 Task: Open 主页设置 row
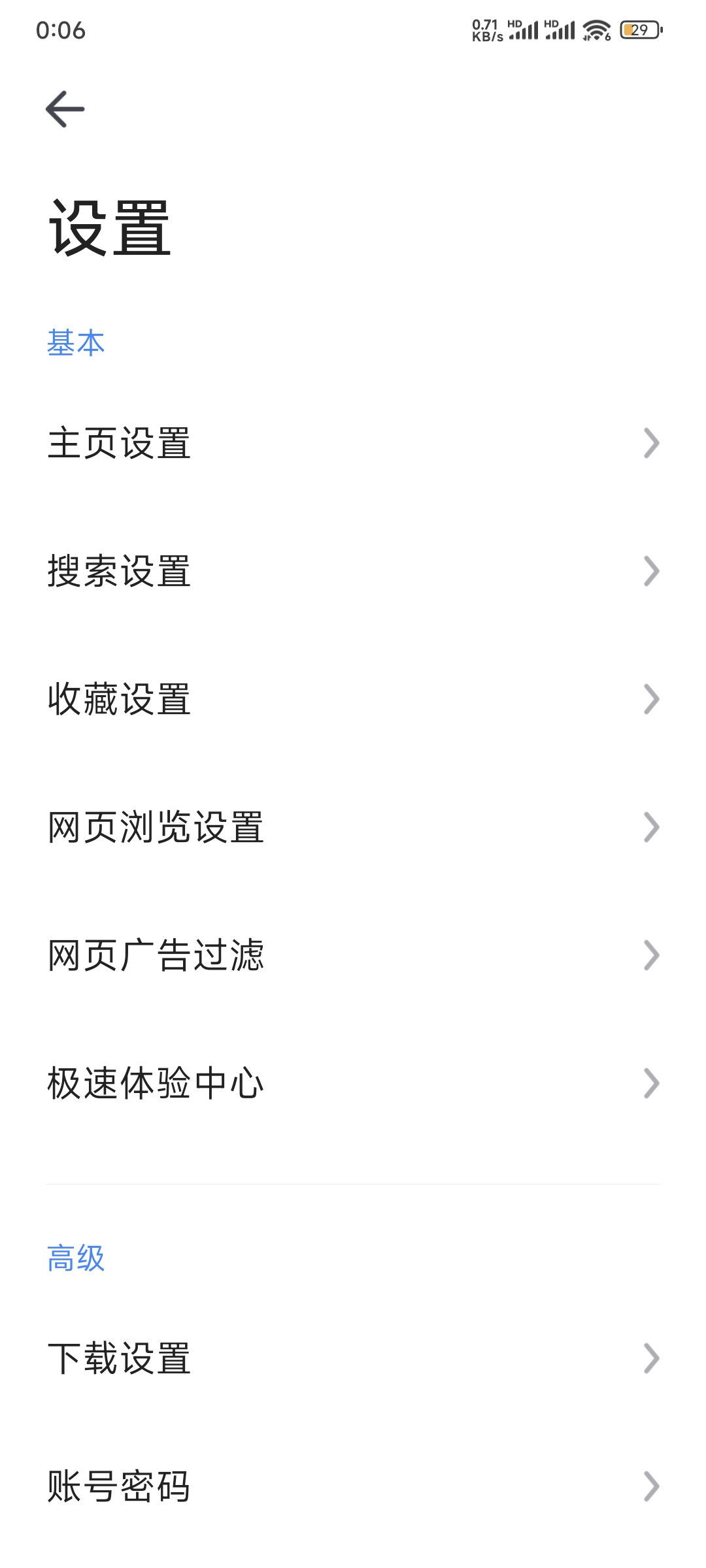point(353,443)
